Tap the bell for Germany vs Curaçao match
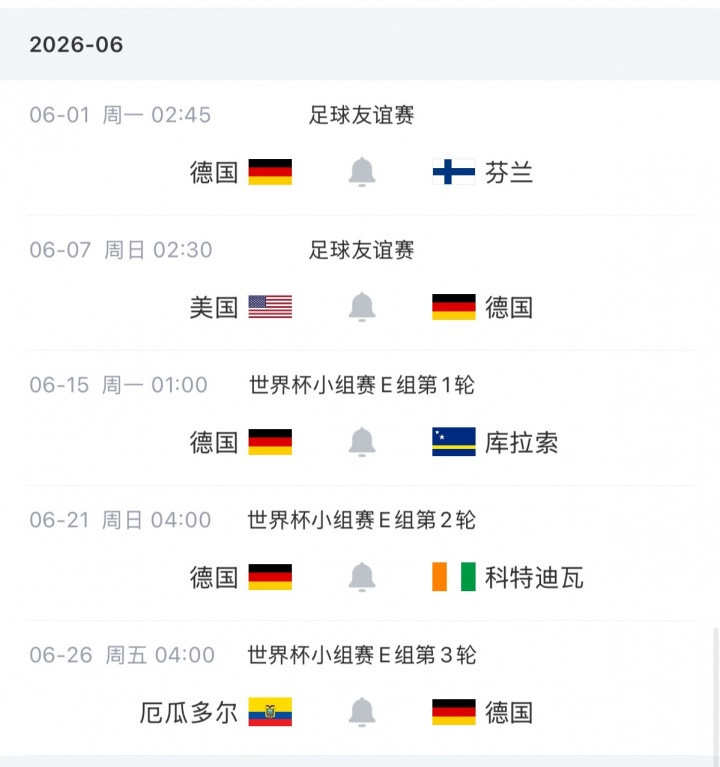The image size is (720, 767). pyautogui.click(x=362, y=442)
